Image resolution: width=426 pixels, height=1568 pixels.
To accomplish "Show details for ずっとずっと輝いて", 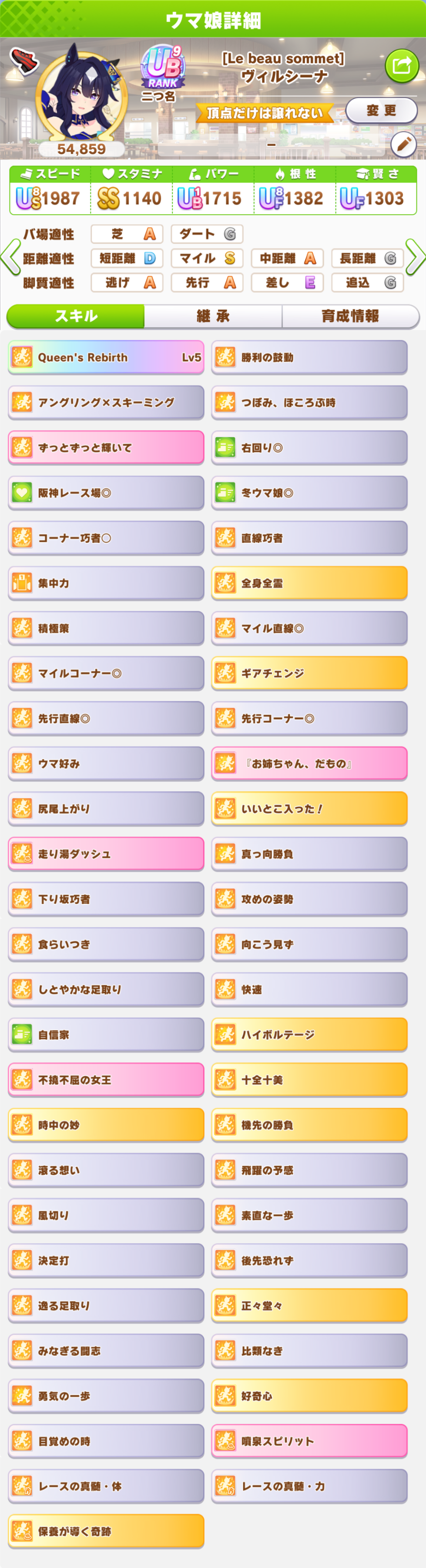I will pyautogui.click(x=106, y=447).
